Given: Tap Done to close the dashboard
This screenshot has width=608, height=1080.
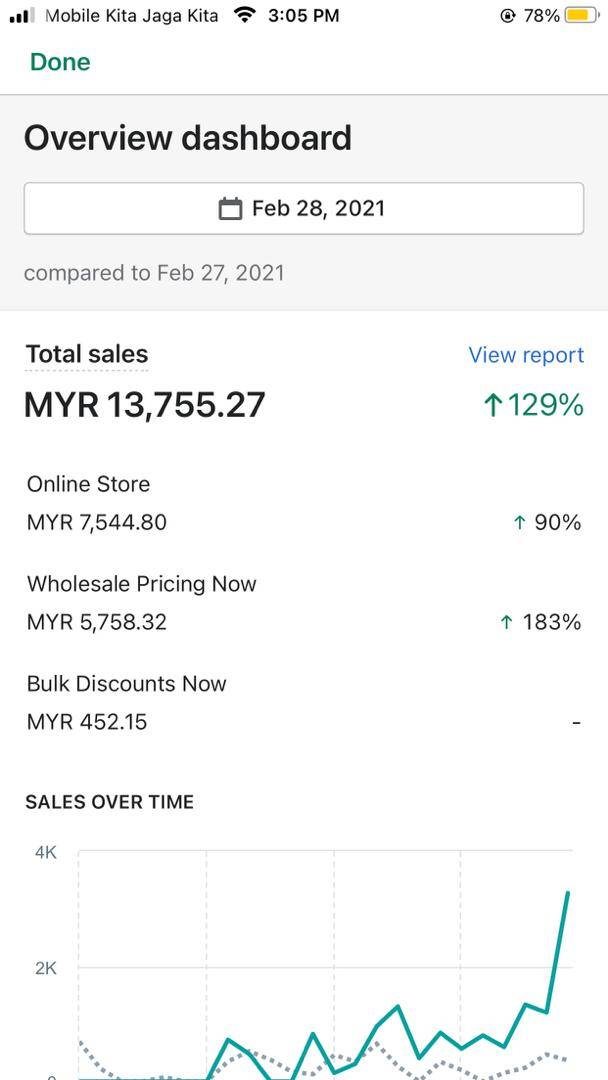Looking at the screenshot, I should (x=60, y=62).
